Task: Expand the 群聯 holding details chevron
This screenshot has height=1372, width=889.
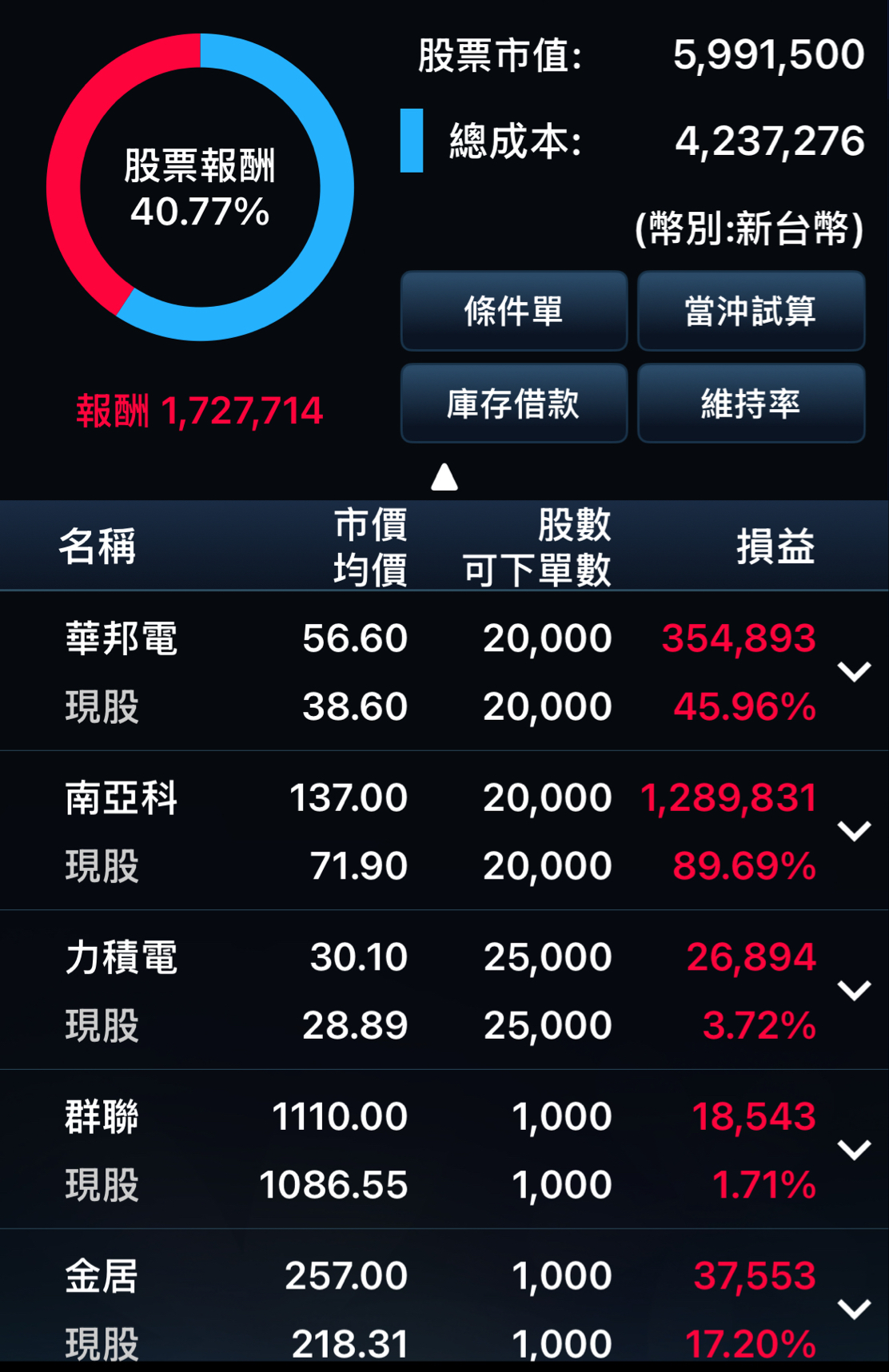Action: 854,1150
